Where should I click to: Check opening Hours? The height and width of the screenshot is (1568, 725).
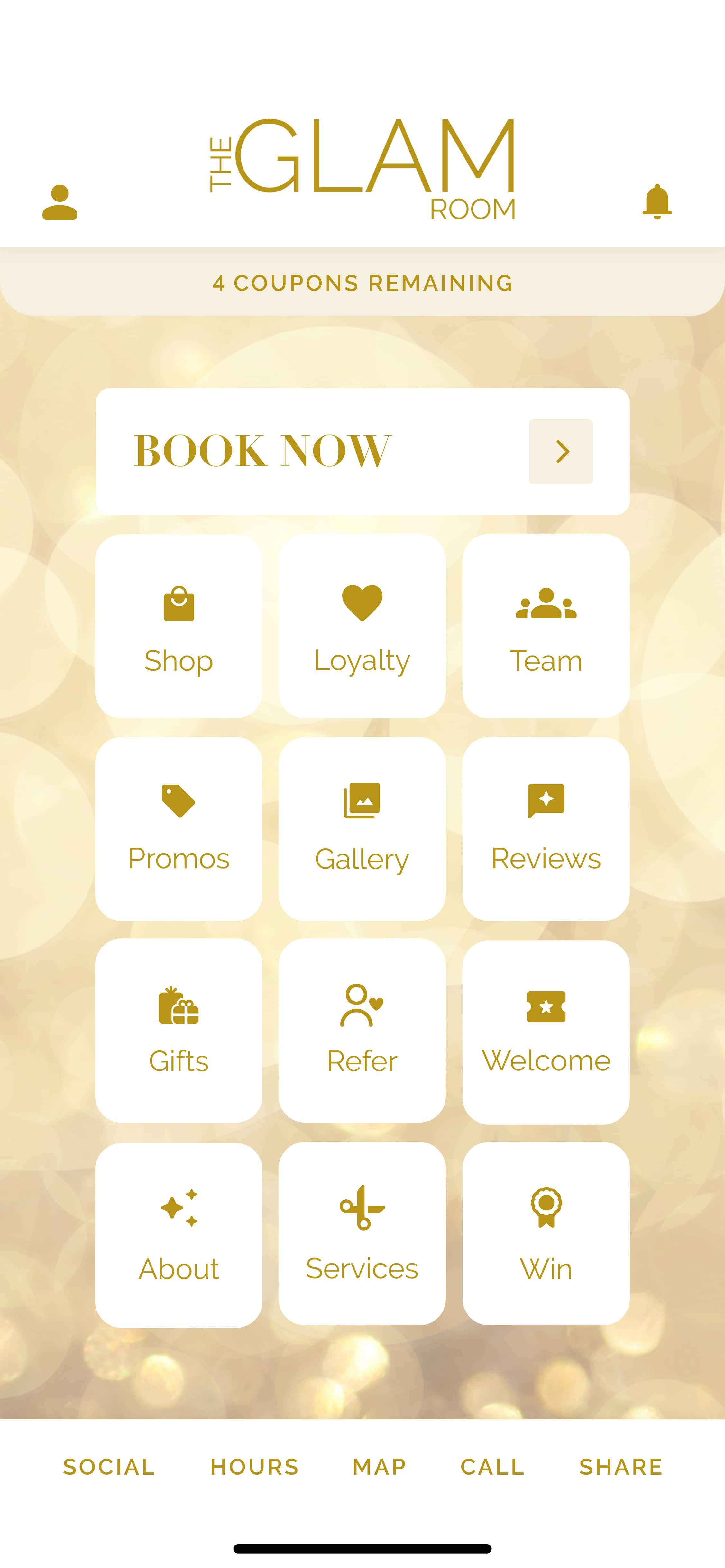[x=255, y=1467]
